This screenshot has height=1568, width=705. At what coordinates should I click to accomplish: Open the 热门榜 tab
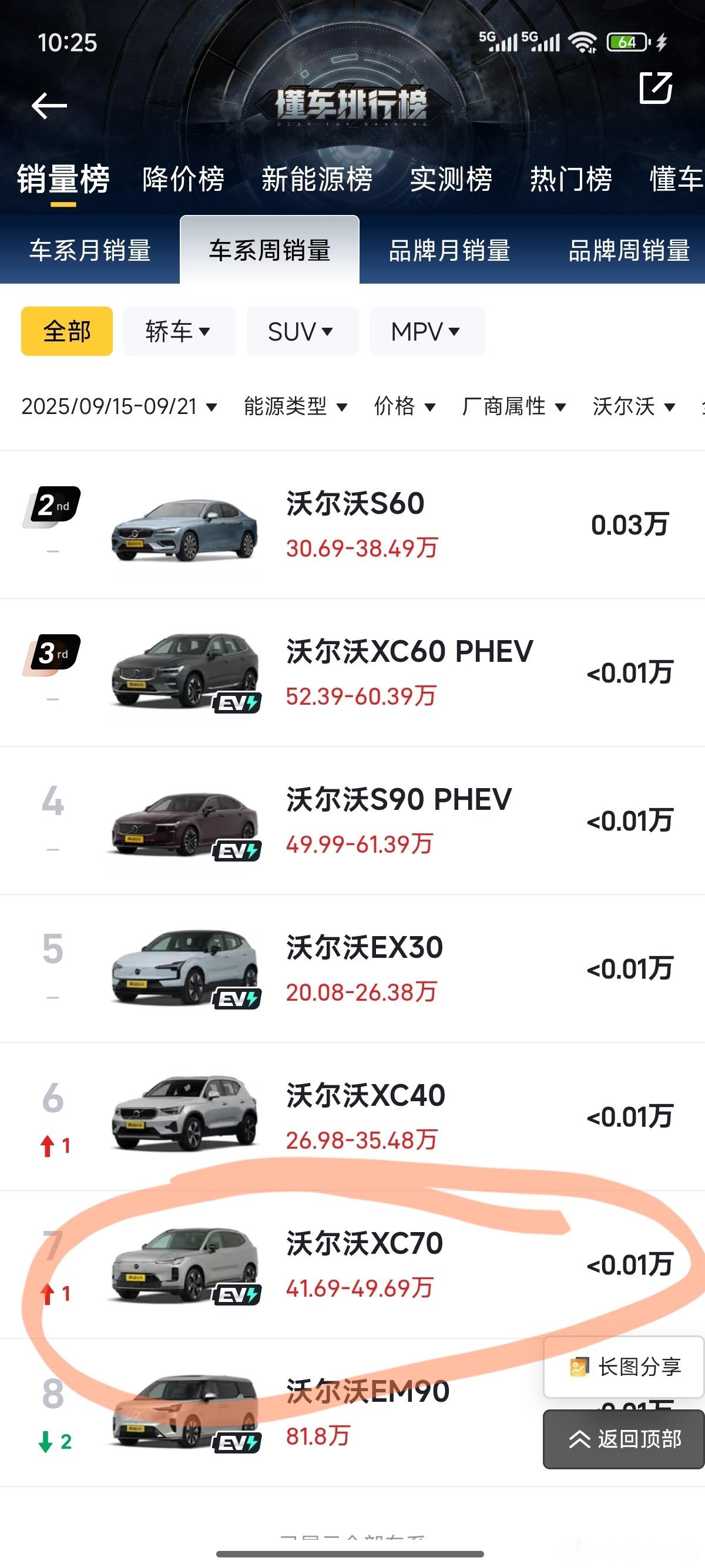tap(570, 180)
